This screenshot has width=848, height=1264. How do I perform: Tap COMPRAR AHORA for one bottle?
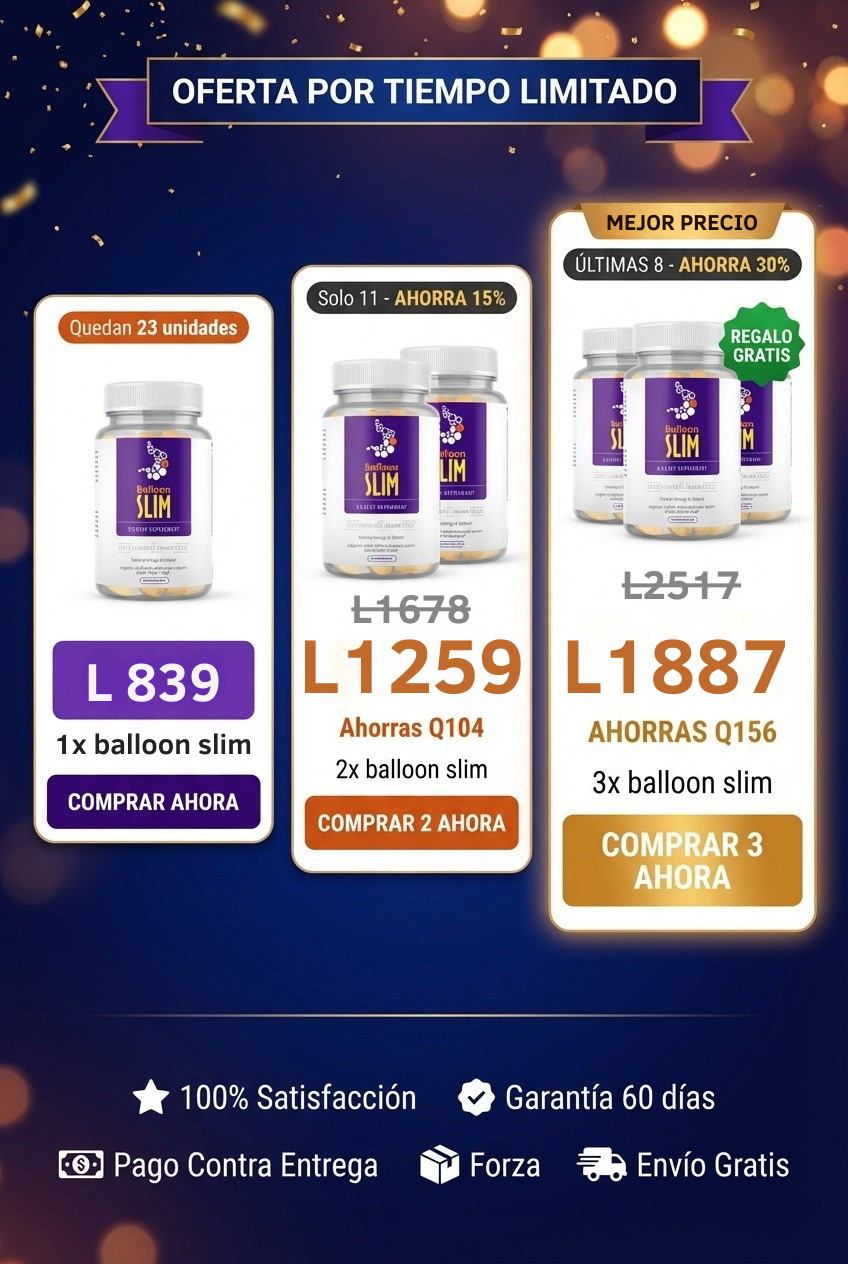click(x=153, y=802)
